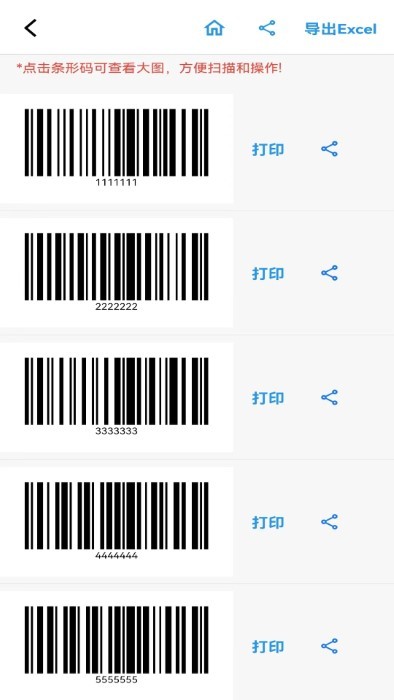Share the 5555555 barcode
Image resolution: width=394 pixels, height=700 pixels.
[329, 646]
